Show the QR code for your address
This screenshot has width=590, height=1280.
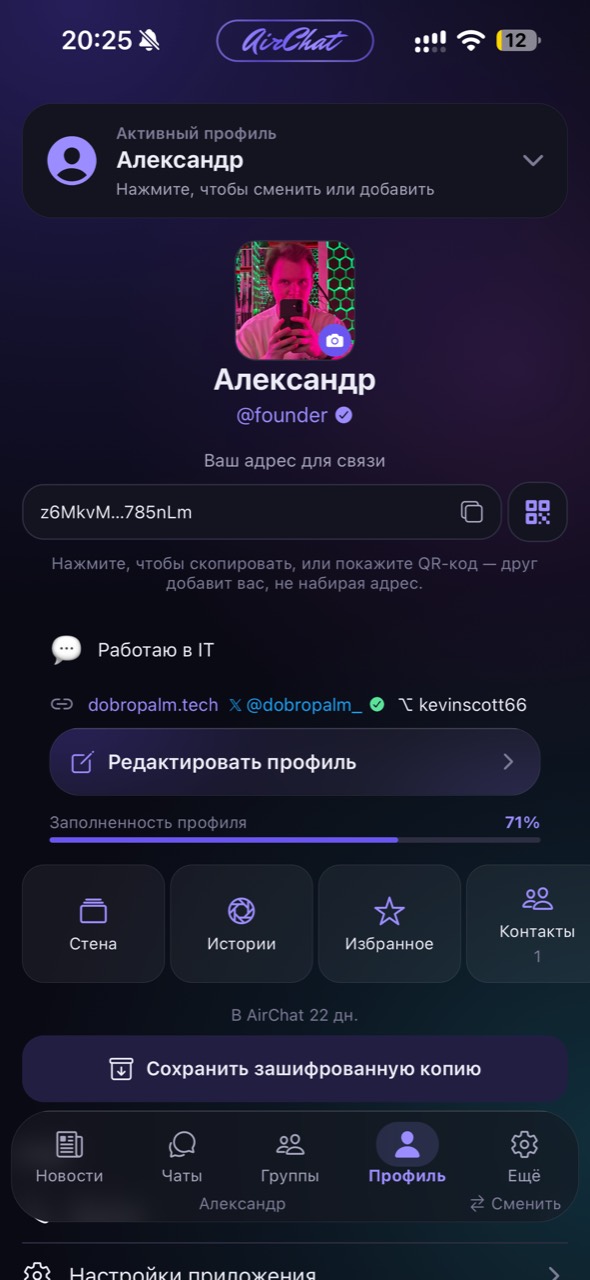click(538, 512)
